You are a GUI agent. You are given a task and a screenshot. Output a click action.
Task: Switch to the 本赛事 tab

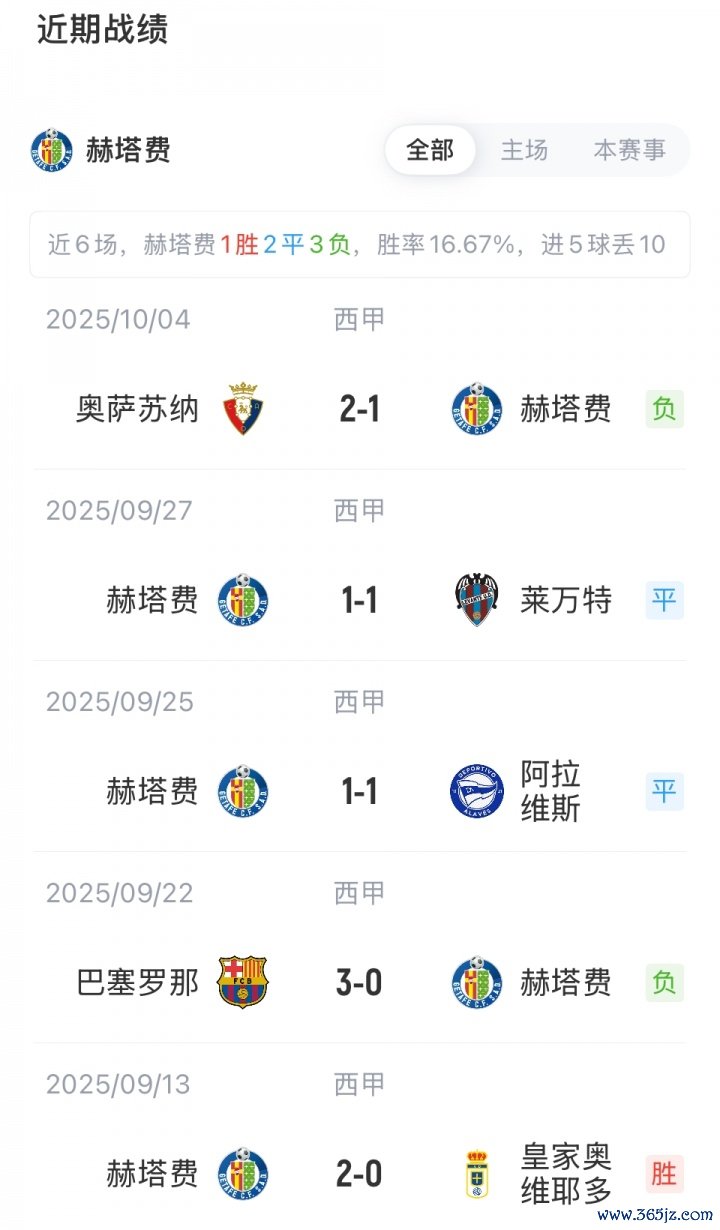629,150
